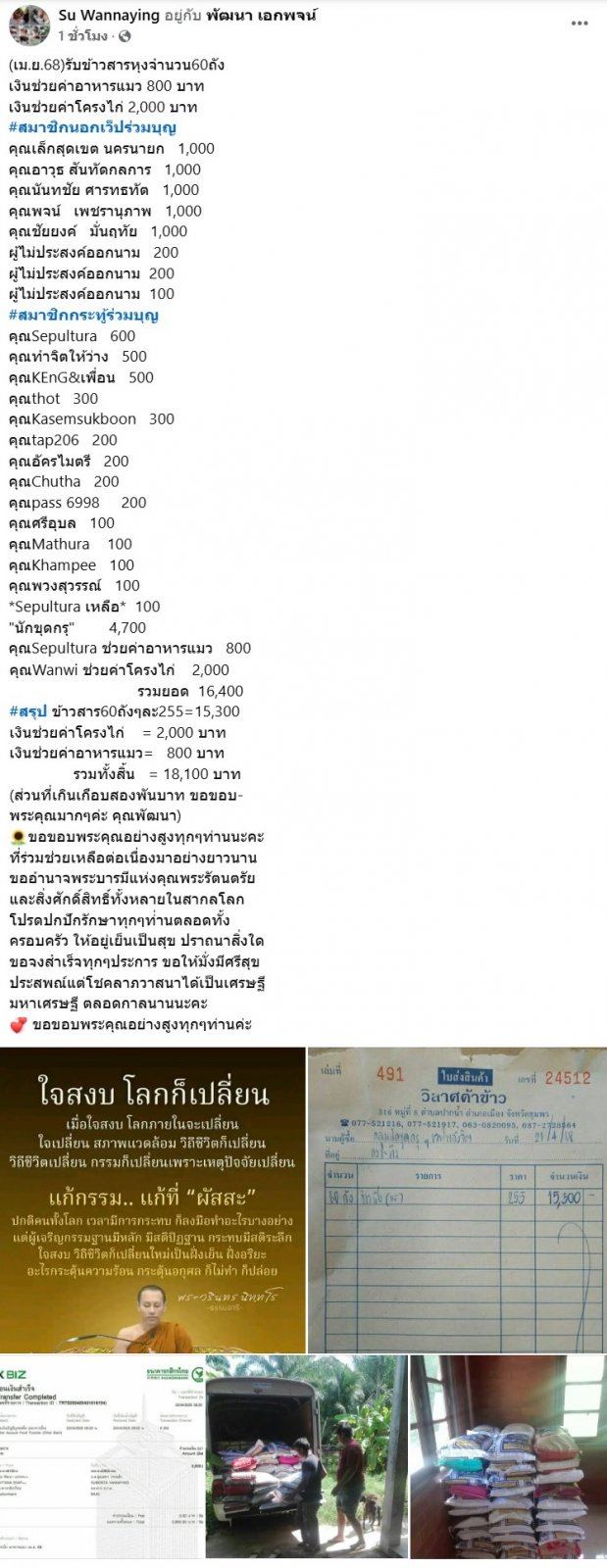View the photo of the truck with rice sacks
This screenshot has width=607, height=1568.
[x=306, y=1455]
